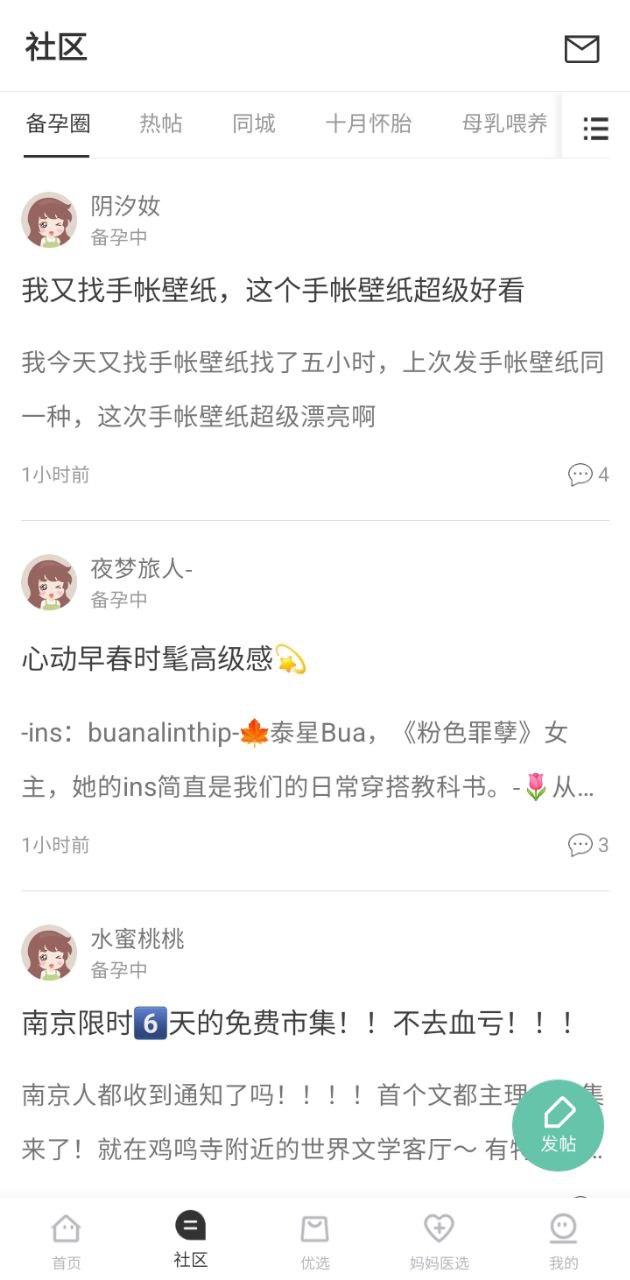Select the 备孕圈 tab
Image resolution: width=630 pixels, height=1280 pixels.
(x=58, y=124)
